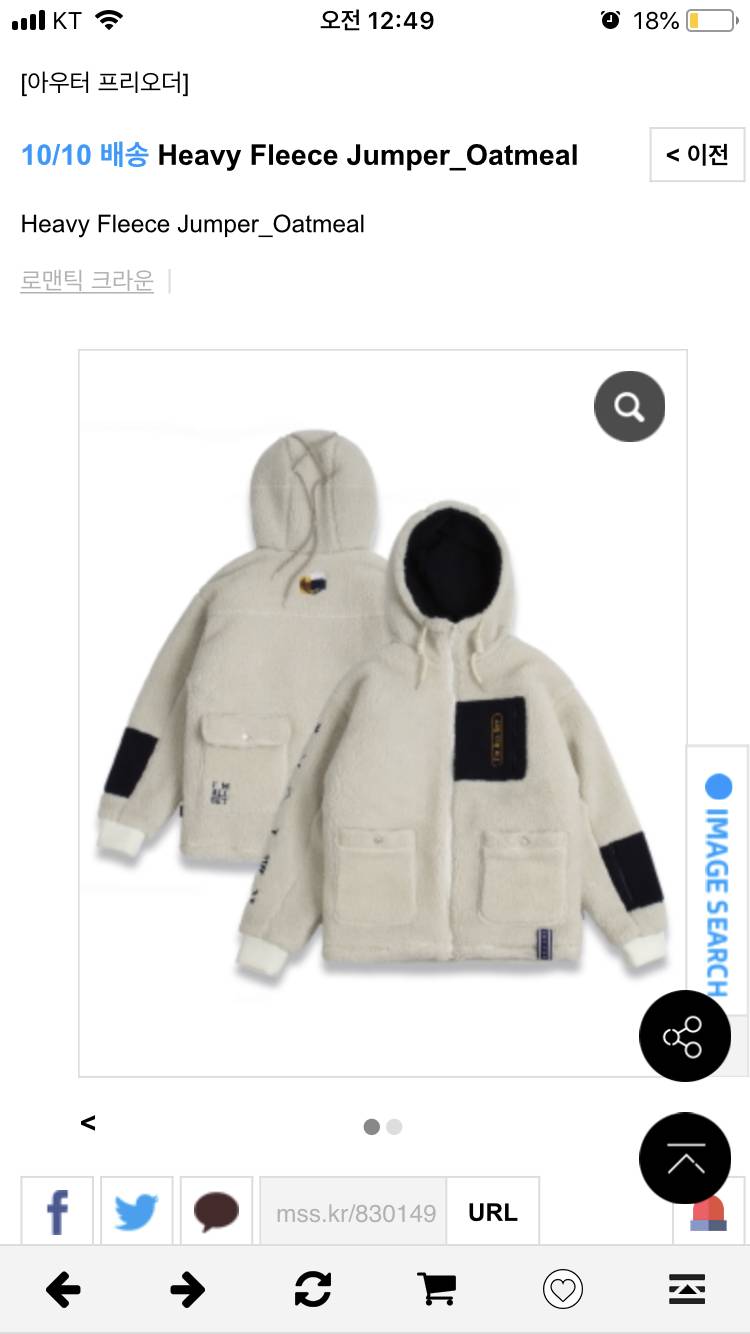Open the heart wishlist in toolbar
The height and width of the screenshot is (1334, 750).
click(x=562, y=1290)
